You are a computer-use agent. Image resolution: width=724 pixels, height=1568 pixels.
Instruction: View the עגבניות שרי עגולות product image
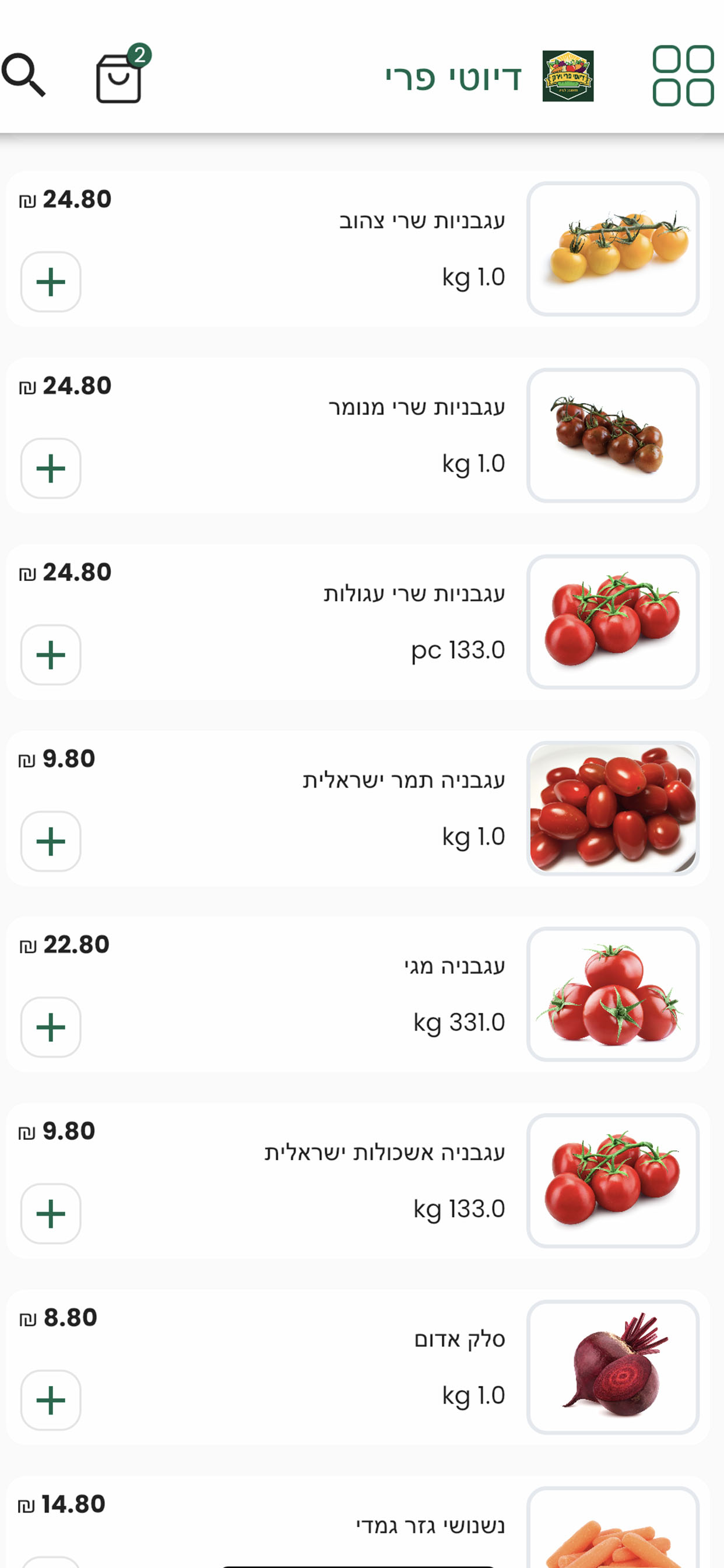[x=613, y=621]
